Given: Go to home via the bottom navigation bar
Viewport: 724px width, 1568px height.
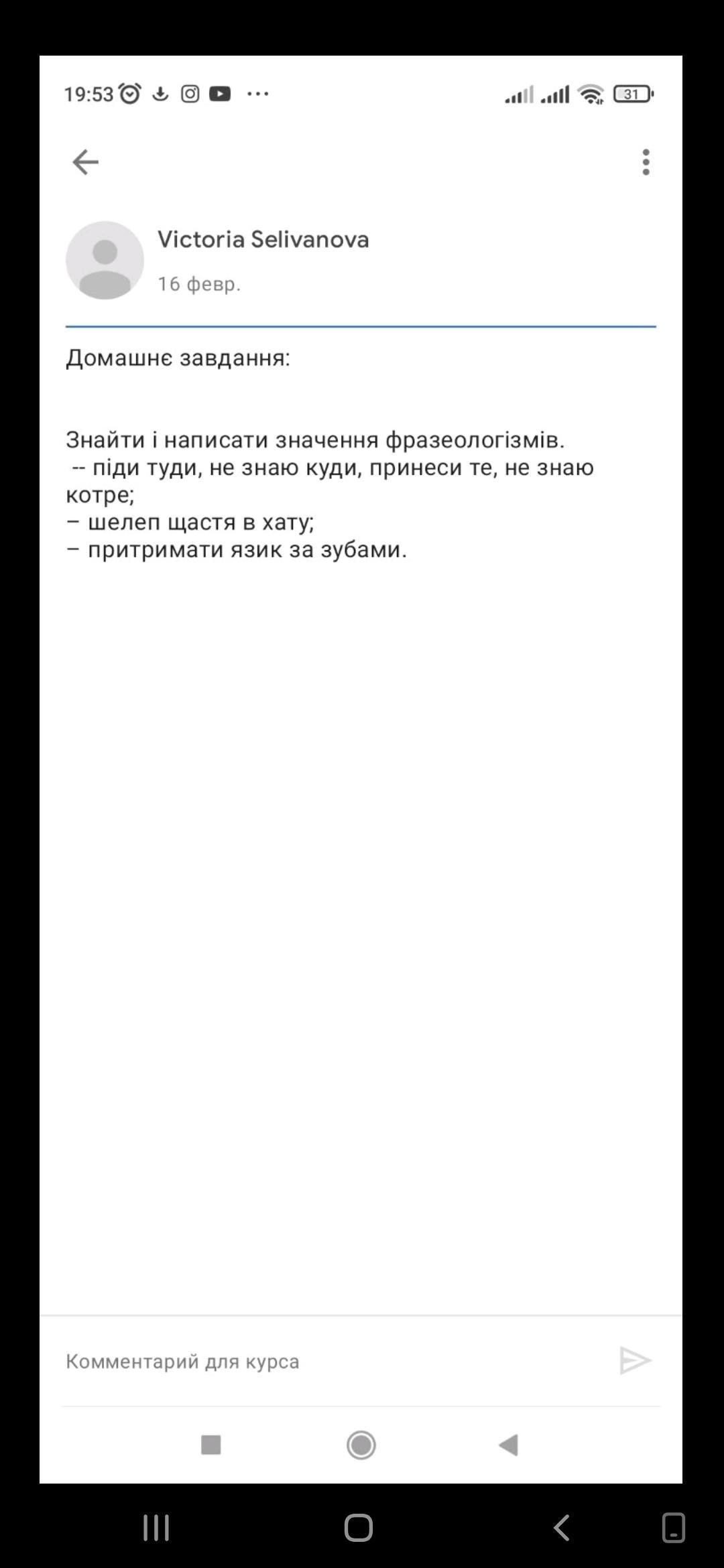Looking at the screenshot, I should click(359, 1528).
